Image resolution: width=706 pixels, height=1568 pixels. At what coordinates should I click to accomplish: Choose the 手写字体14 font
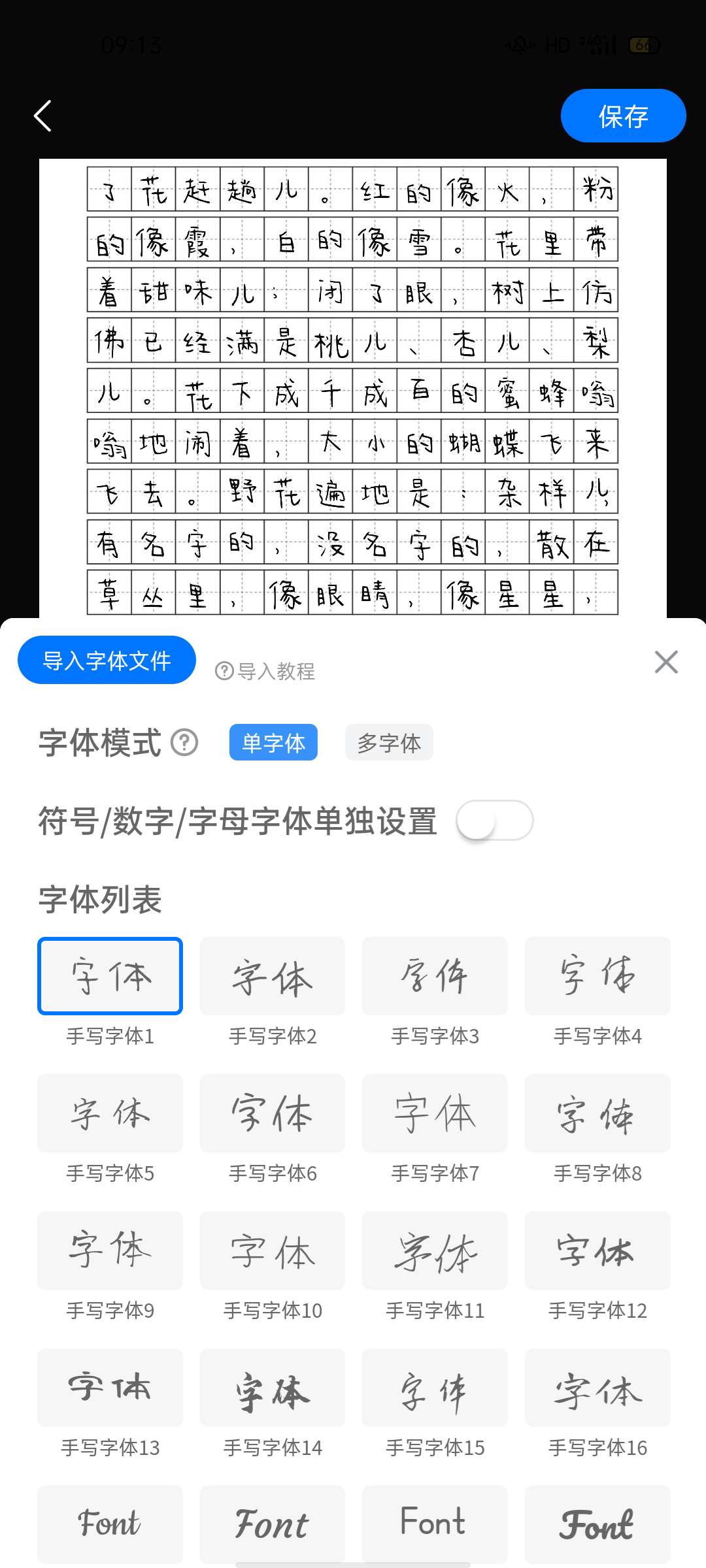click(x=273, y=1388)
